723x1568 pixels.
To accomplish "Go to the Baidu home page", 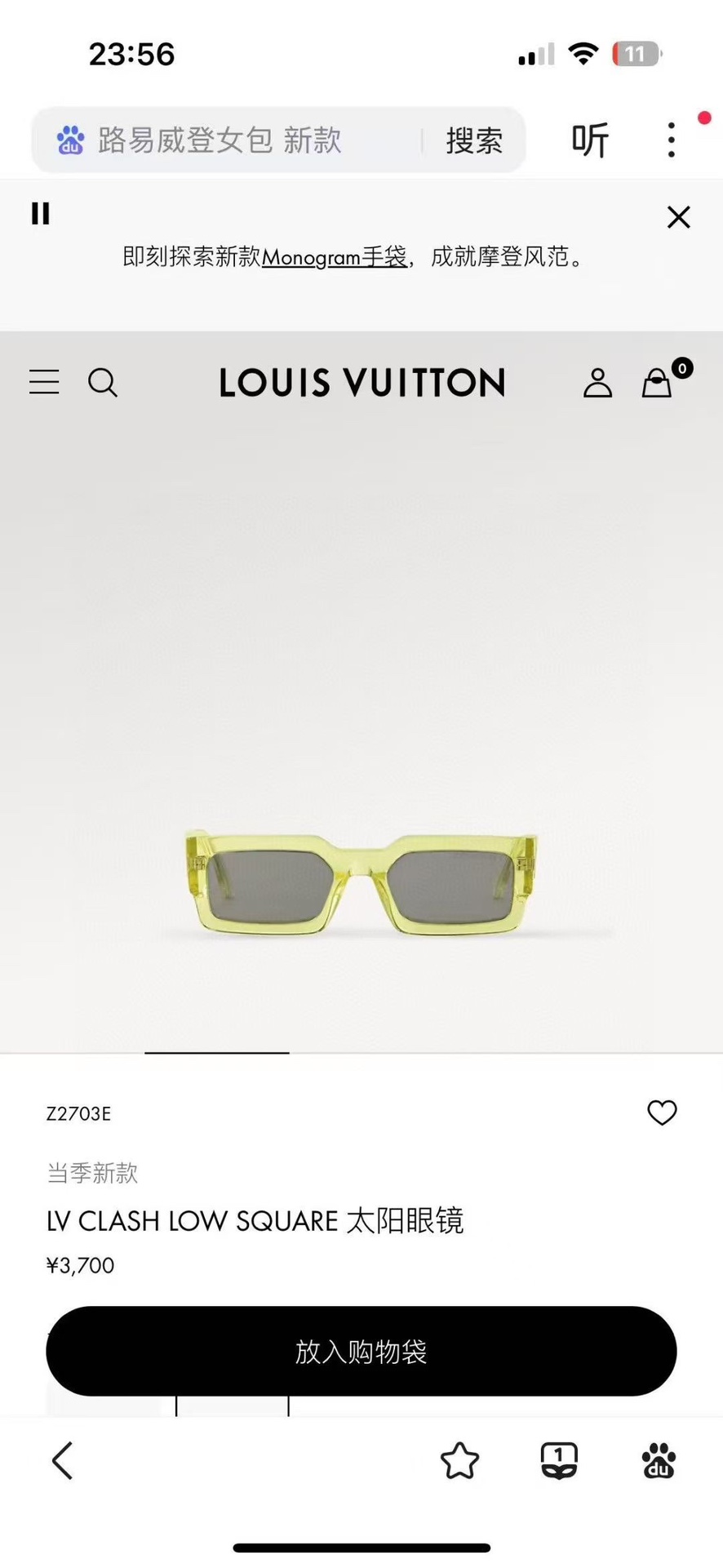I will (x=659, y=1461).
